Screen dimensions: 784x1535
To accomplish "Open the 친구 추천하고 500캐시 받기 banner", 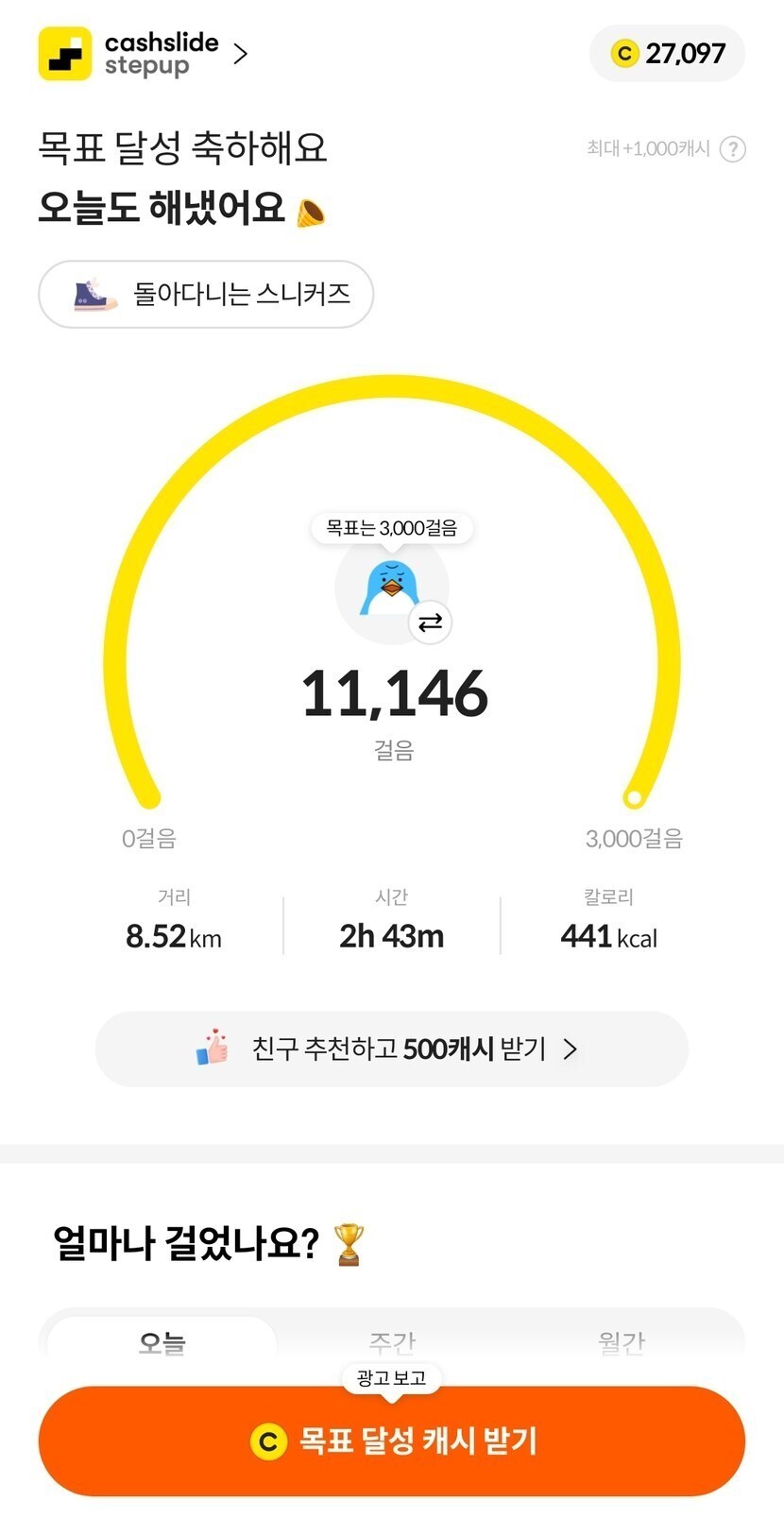I will [391, 1049].
